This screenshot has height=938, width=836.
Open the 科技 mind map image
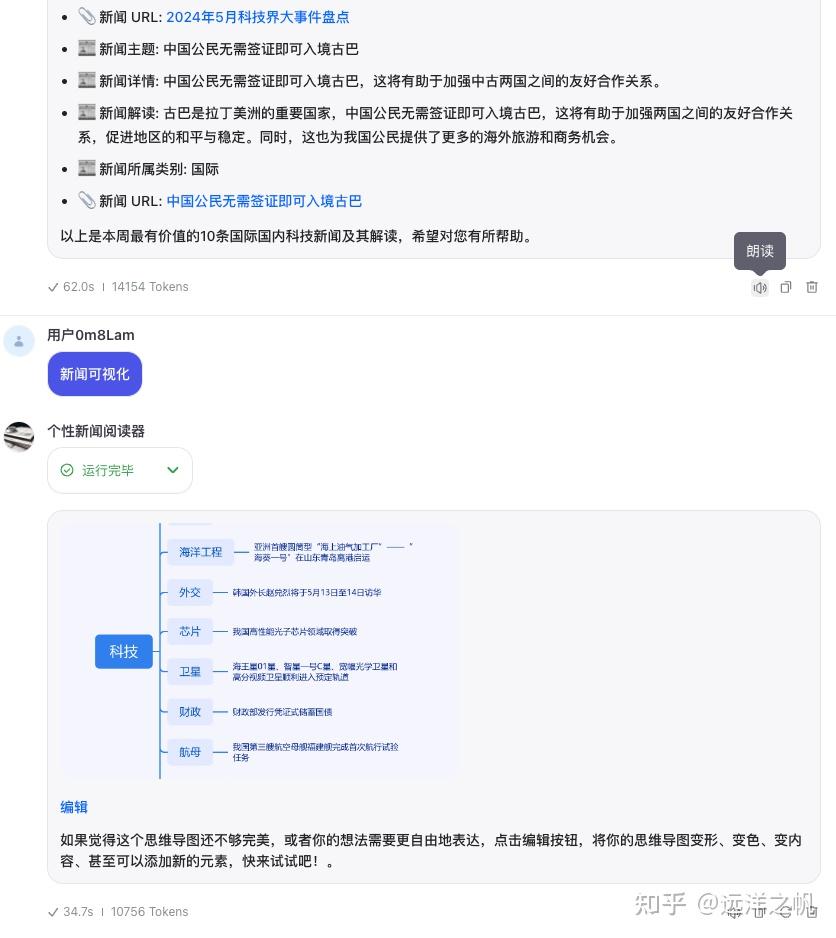click(x=259, y=651)
